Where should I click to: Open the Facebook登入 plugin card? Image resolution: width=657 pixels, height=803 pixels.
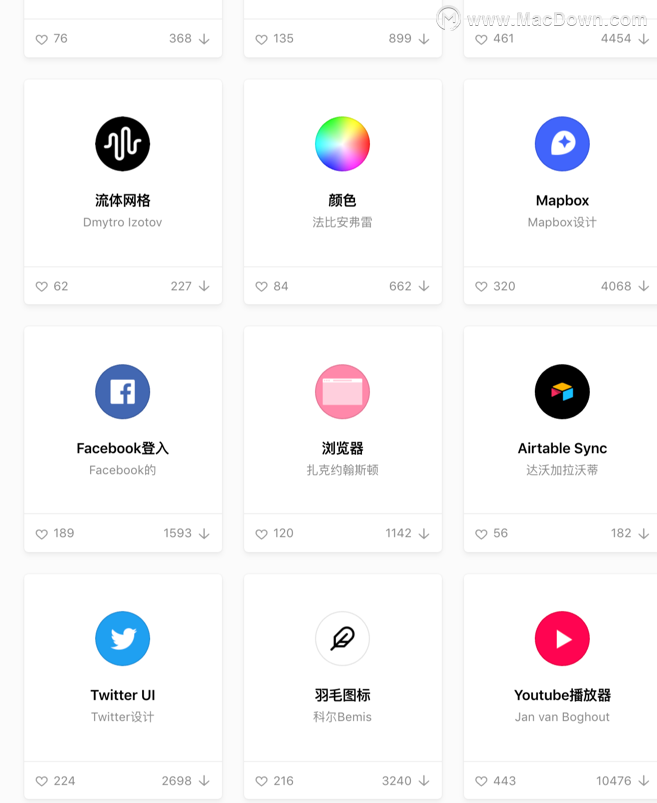(x=122, y=420)
